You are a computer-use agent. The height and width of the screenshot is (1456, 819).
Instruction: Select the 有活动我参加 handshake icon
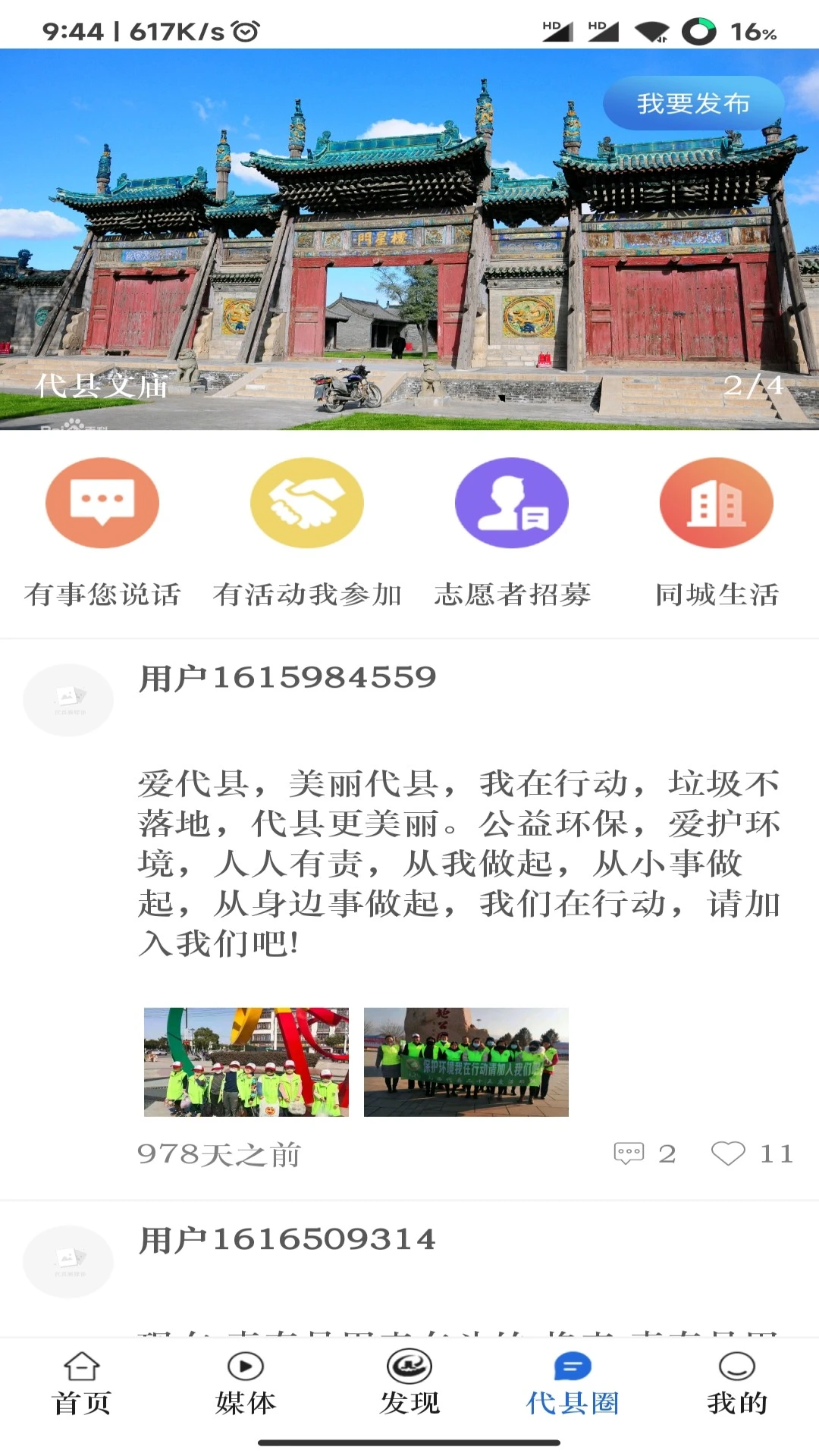click(x=306, y=503)
